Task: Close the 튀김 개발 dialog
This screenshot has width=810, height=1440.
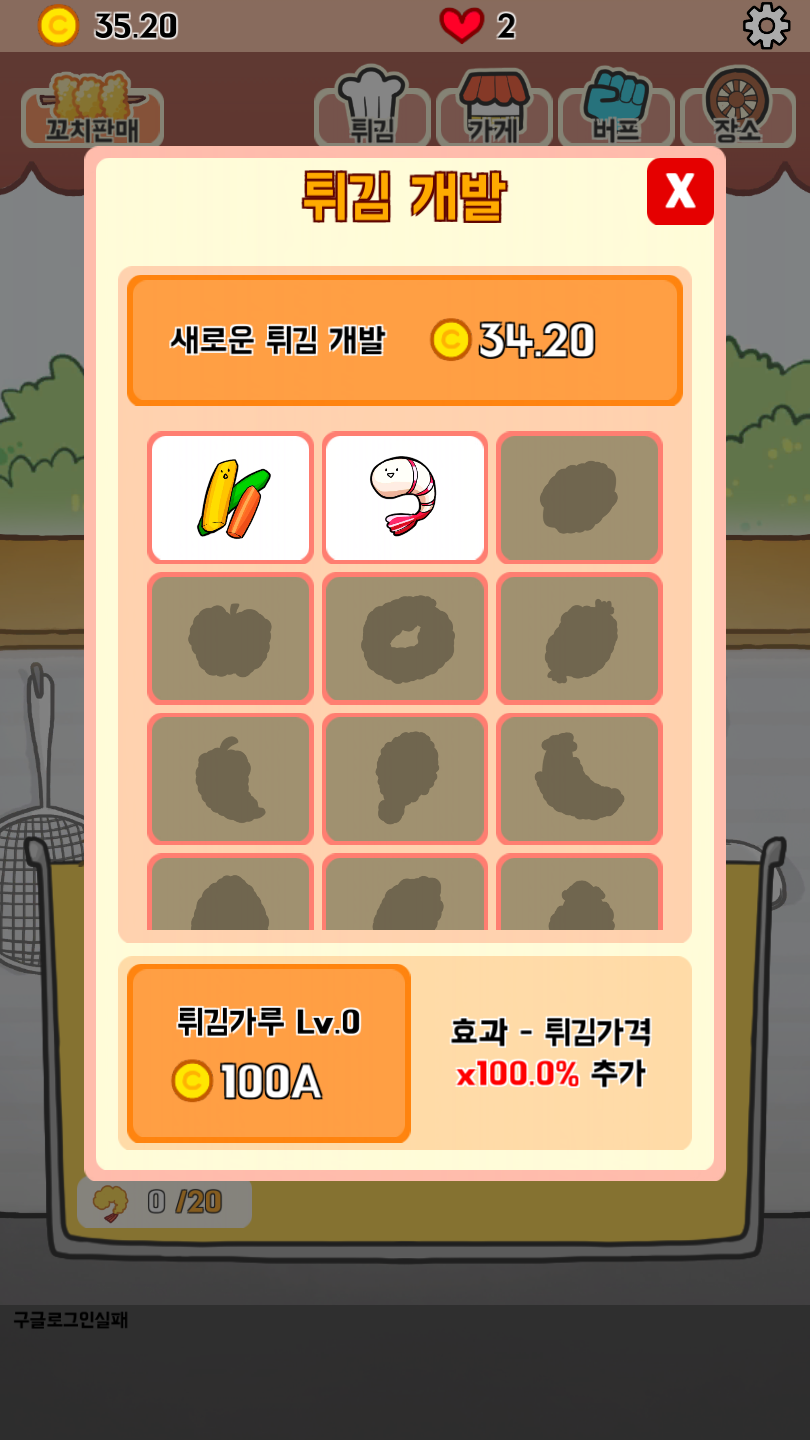Action: (x=680, y=191)
